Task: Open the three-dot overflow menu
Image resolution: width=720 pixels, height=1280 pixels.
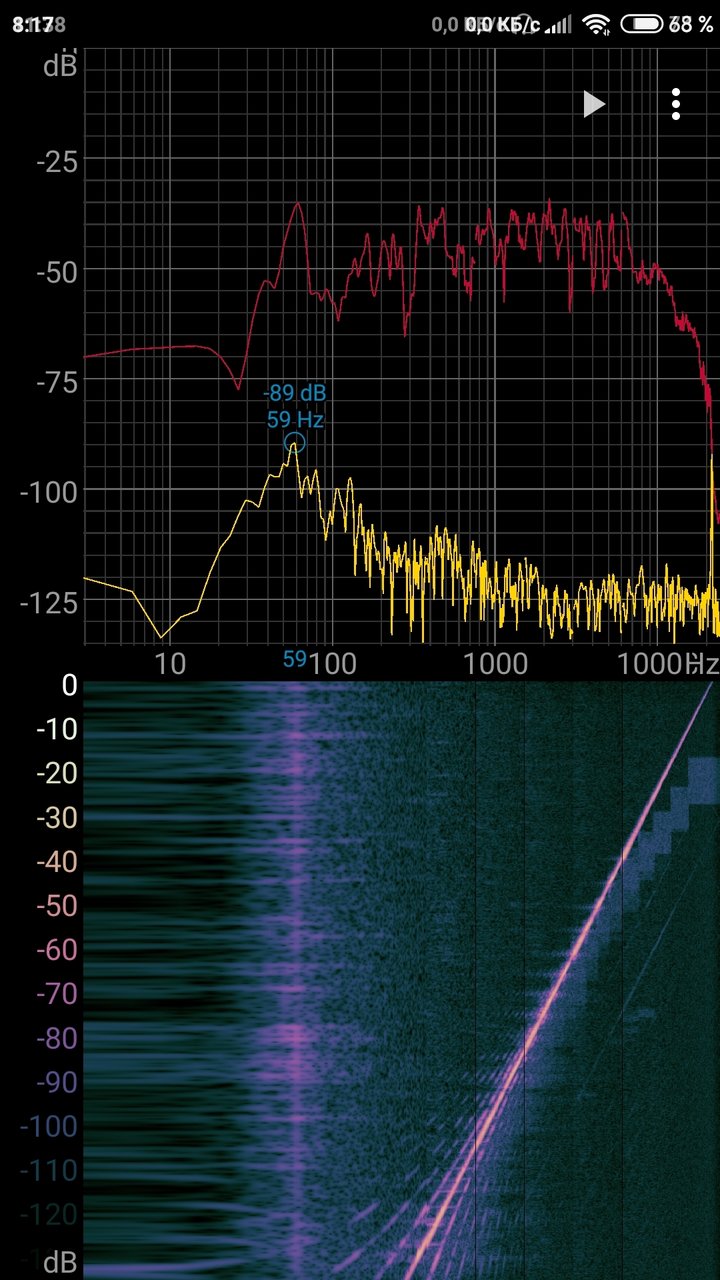Action: 677,103
